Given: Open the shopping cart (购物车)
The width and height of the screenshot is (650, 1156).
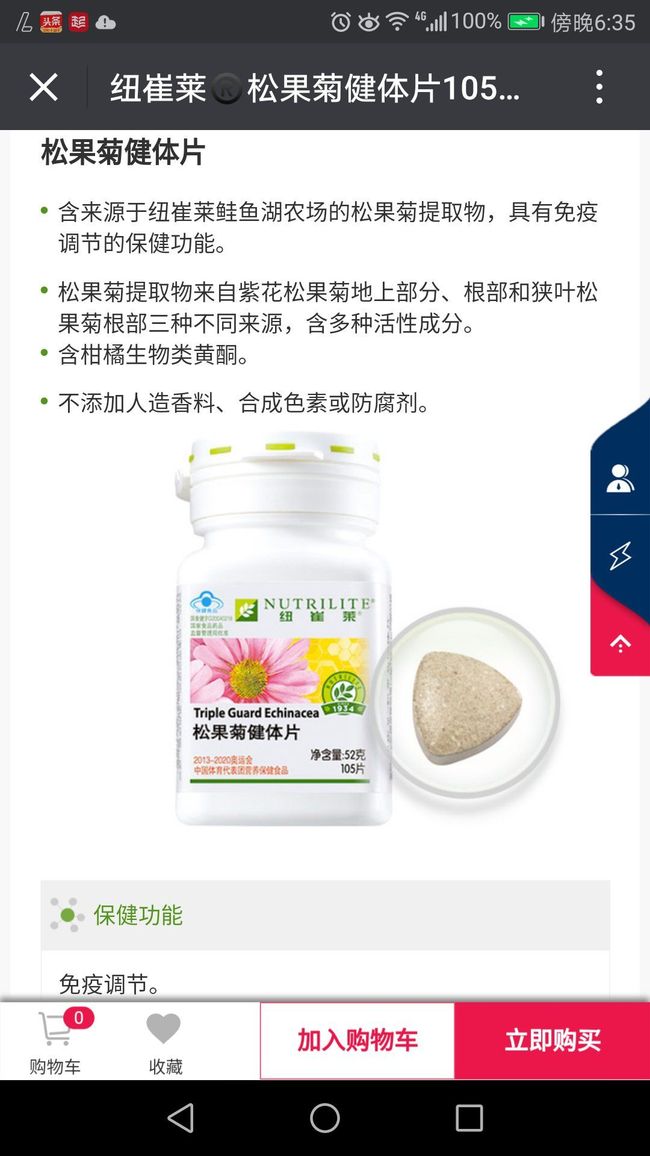Looking at the screenshot, I should [x=55, y=1041].
